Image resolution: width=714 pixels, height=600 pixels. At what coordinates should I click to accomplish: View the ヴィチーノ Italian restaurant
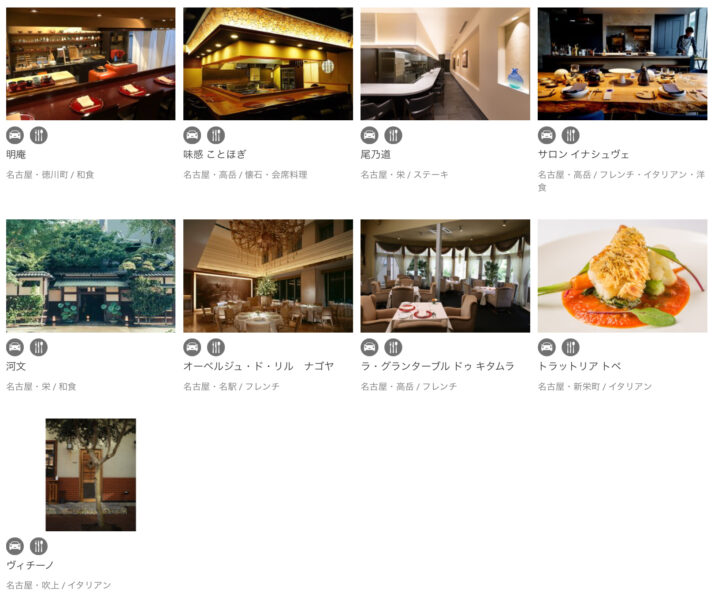[90, 474]
